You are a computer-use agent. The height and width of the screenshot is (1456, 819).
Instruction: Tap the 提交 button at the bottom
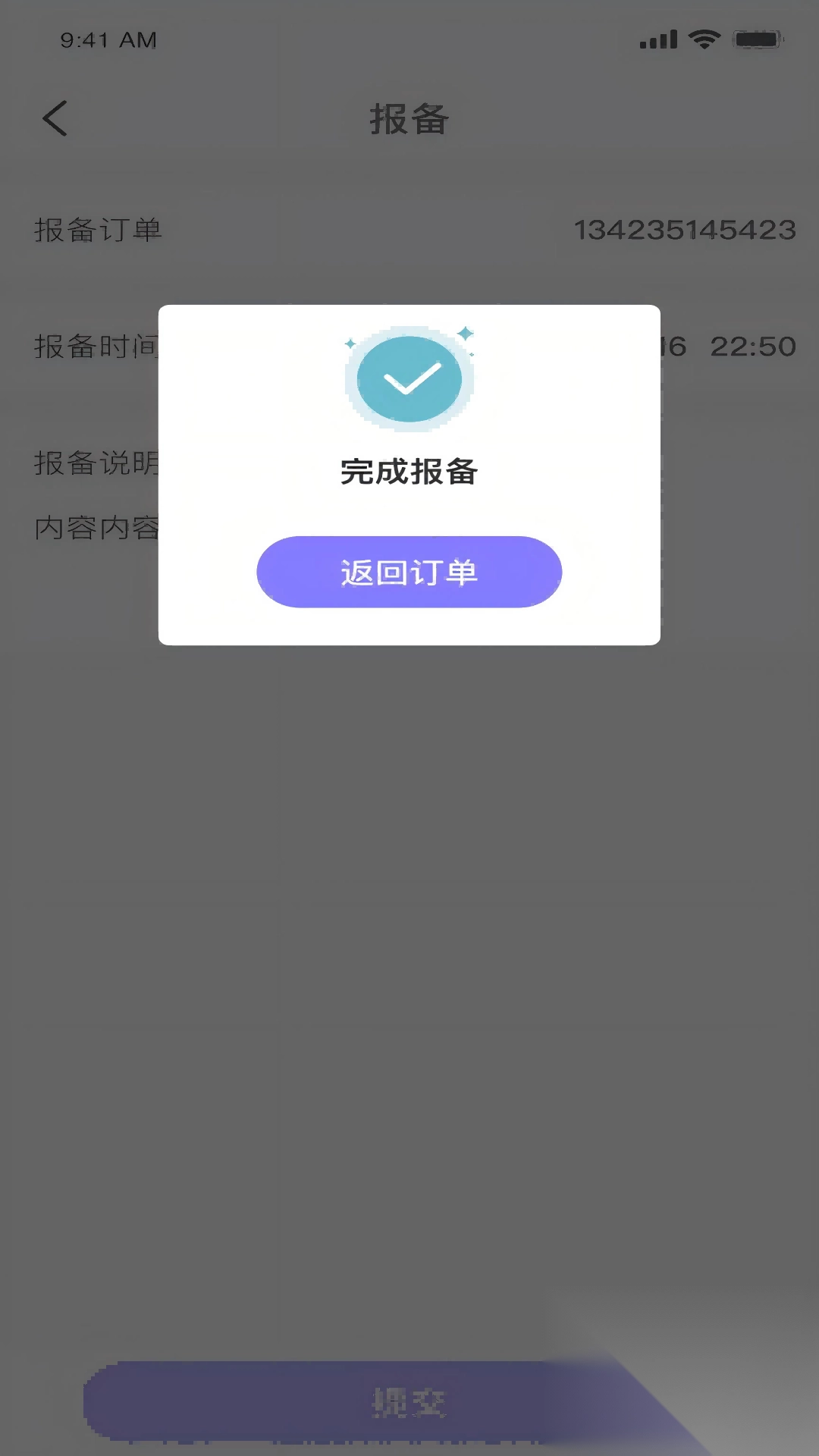[408, 1402]
